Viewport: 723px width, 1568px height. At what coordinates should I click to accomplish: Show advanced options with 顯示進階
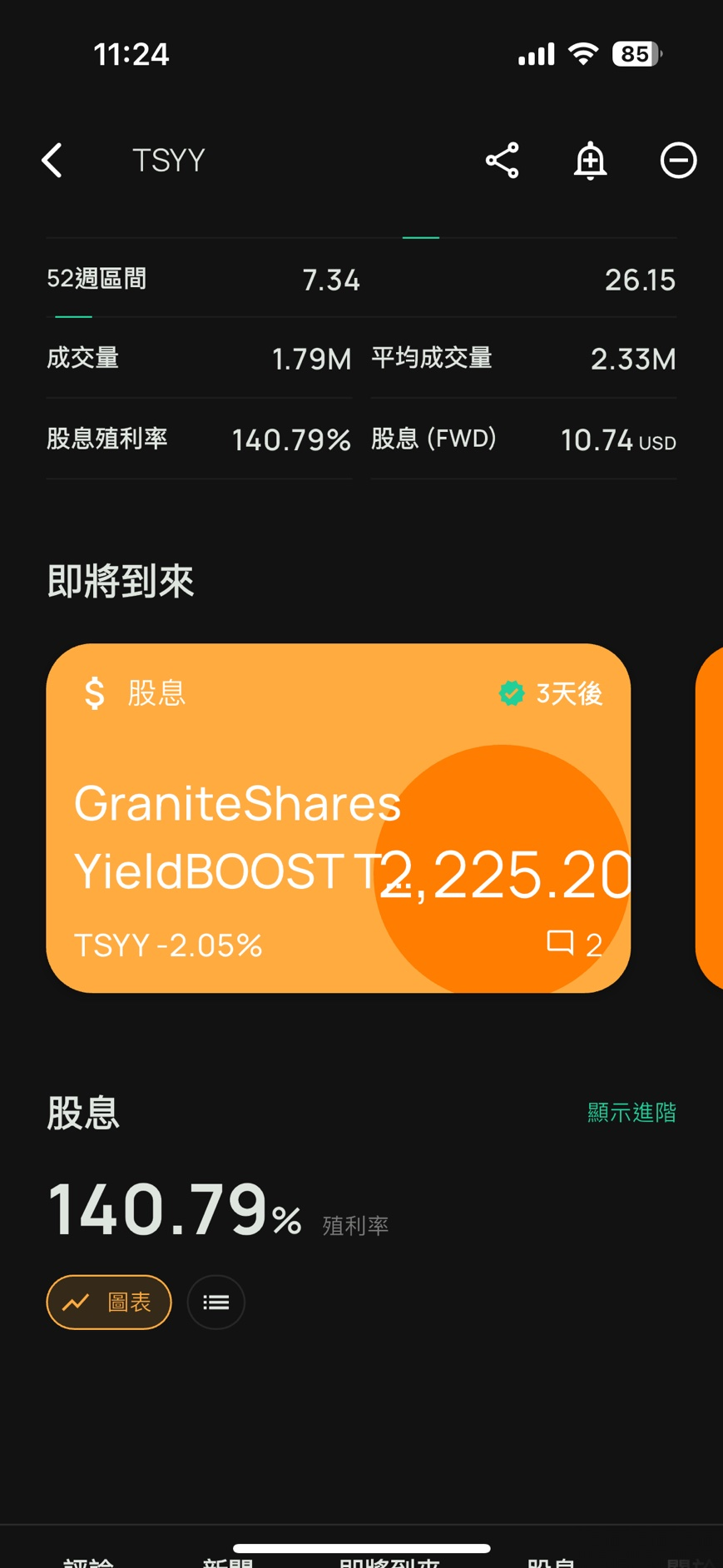point(631,1113)
